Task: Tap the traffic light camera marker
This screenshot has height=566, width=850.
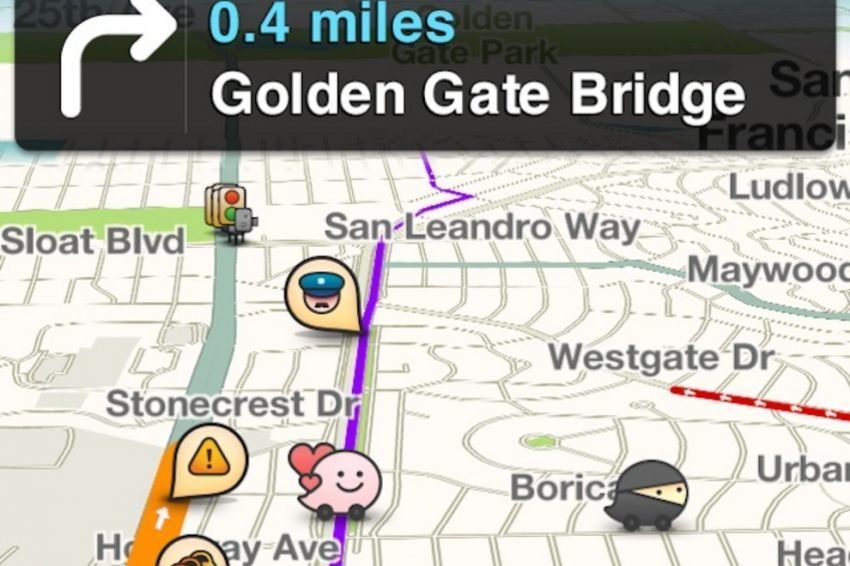Action: click(x=230, y=209)
